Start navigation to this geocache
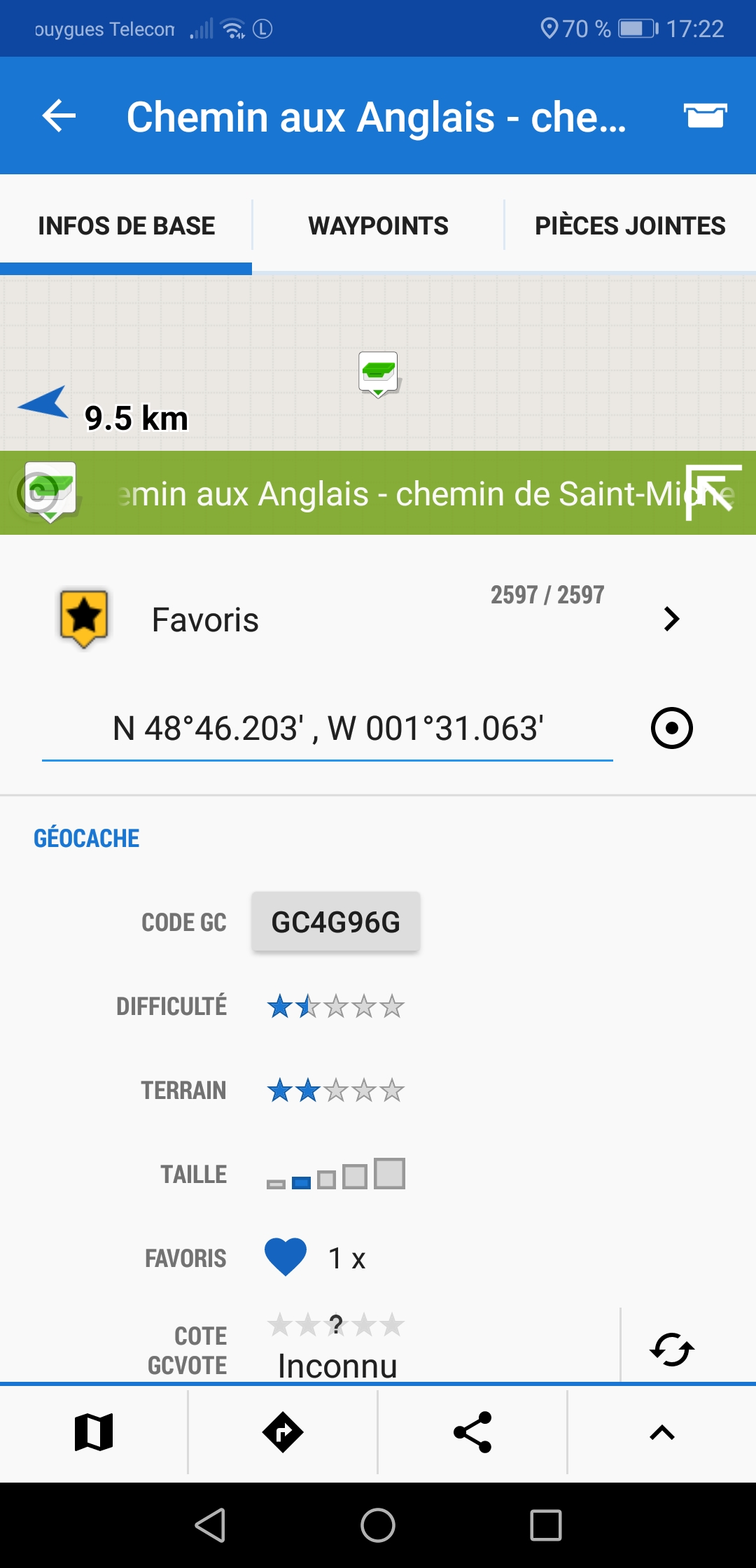Image resolution: width=756 pixels, height=1568 pixels. click(x=283, y=1432)
